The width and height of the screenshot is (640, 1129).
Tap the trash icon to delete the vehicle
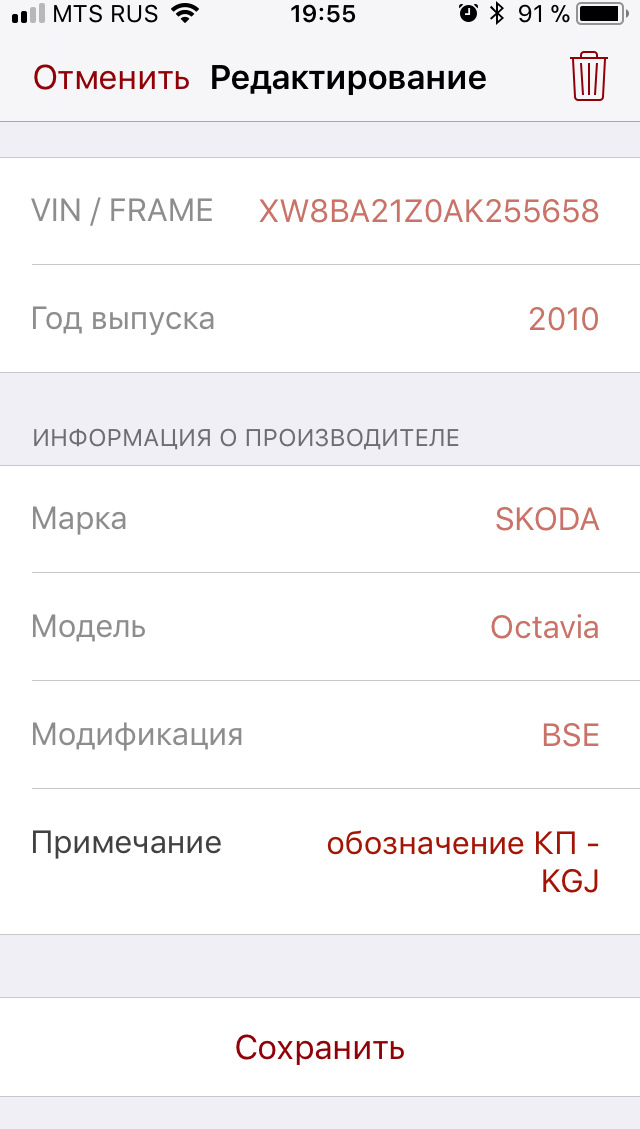(x=589, y=77)
